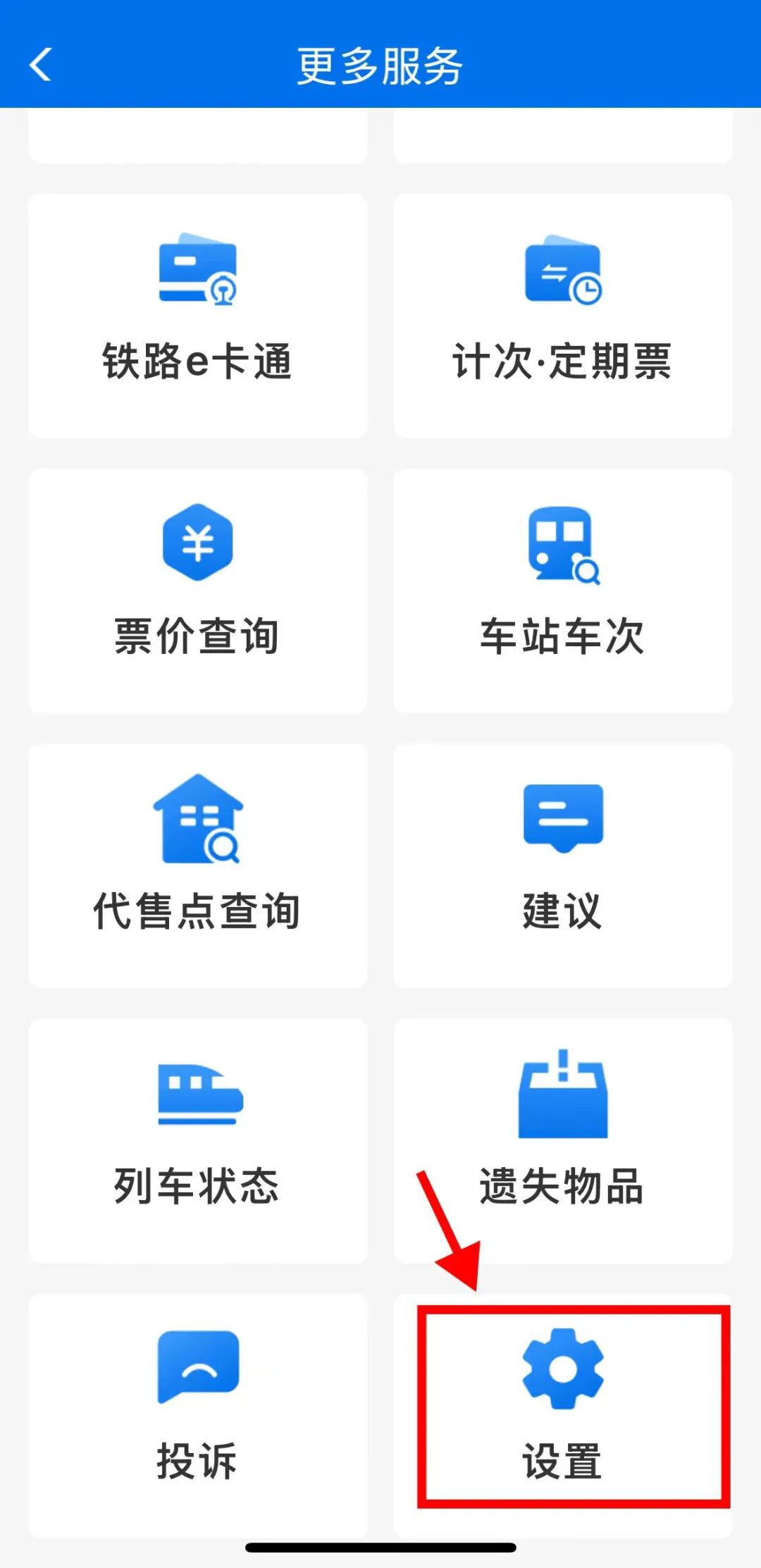Open 遗失物品 lost items

tap(562, 1140)
